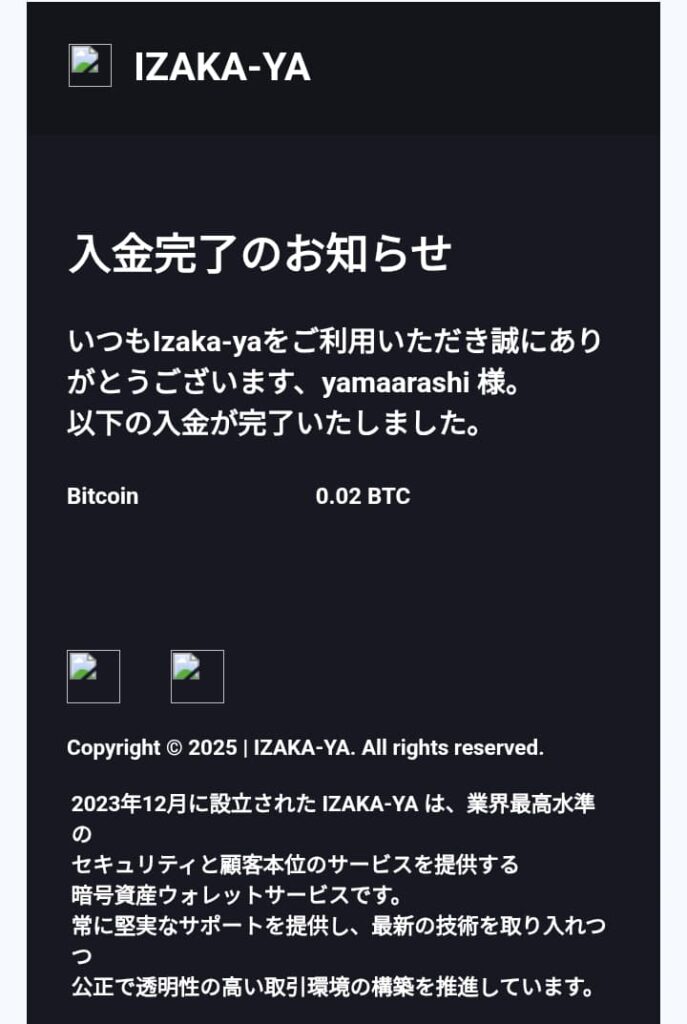This screenshot has width=687, height=1024.
Task: Tap the second footer image link above the copyright
Action: (197, 676)
